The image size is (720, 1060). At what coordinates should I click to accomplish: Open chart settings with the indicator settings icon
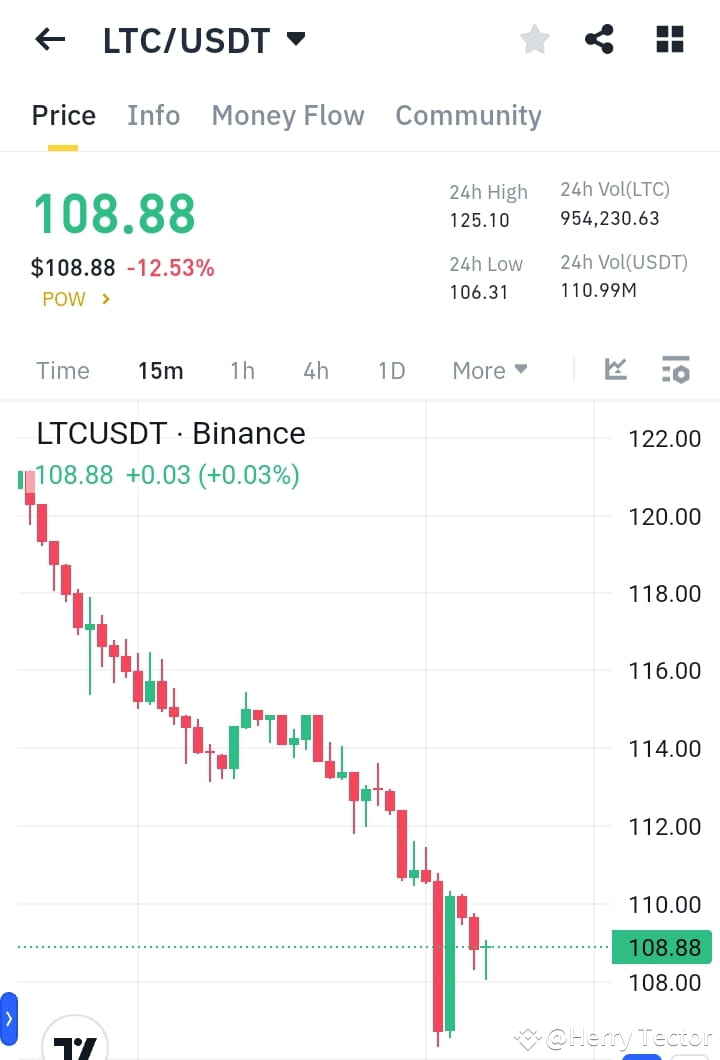click(676, 370)
